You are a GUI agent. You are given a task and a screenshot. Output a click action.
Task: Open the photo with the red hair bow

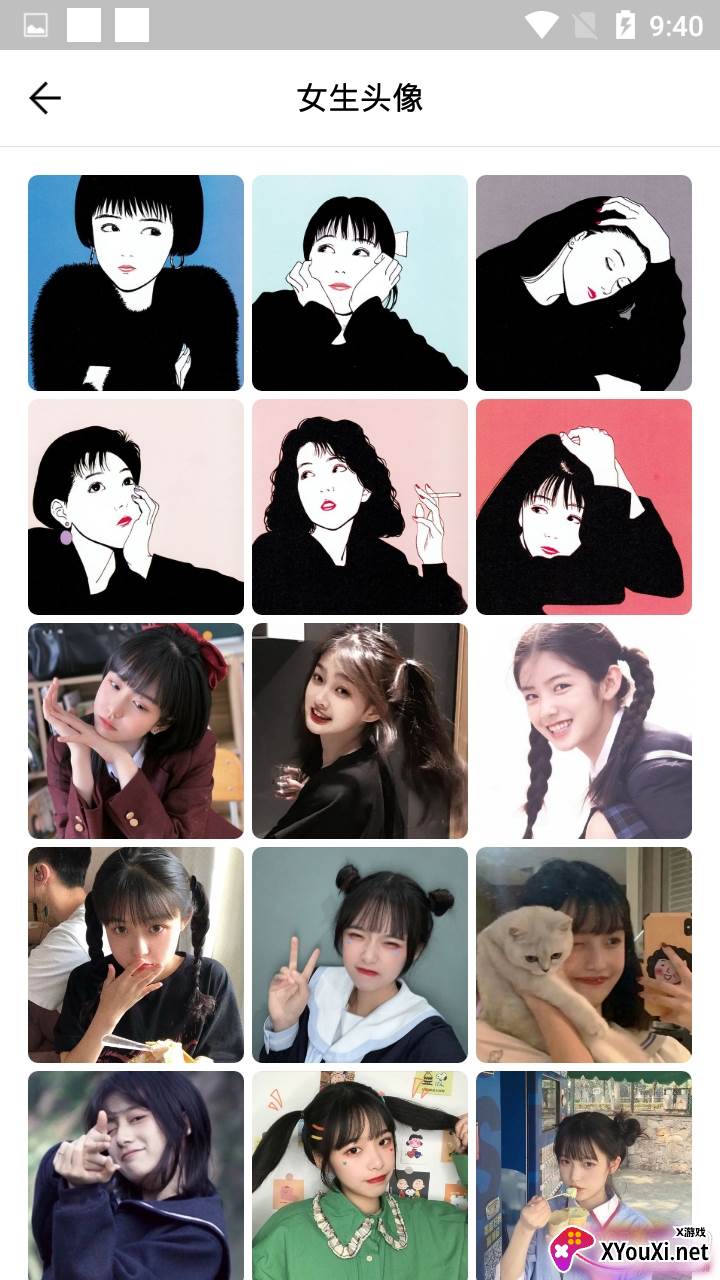click(136, 731)
